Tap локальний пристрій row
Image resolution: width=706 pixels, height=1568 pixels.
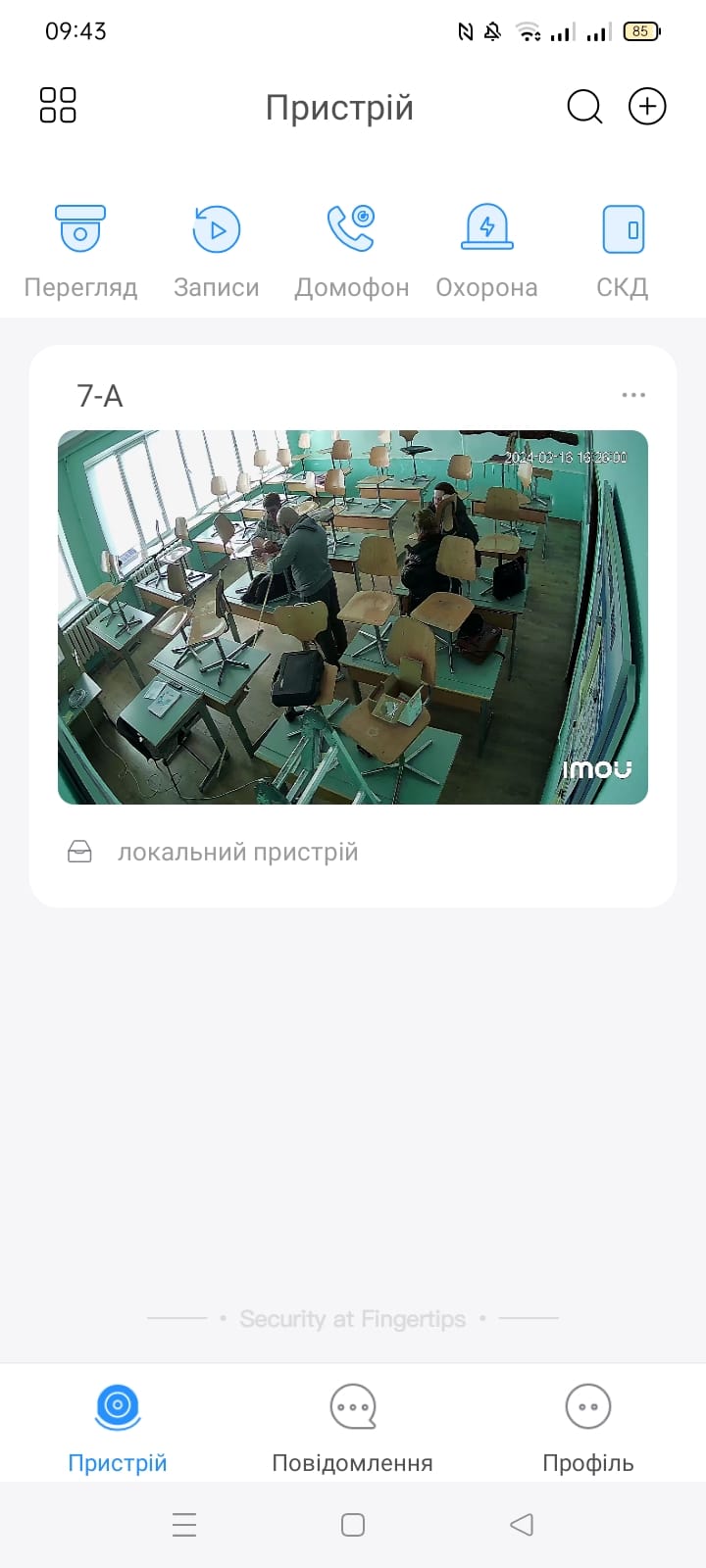point(353,852)
